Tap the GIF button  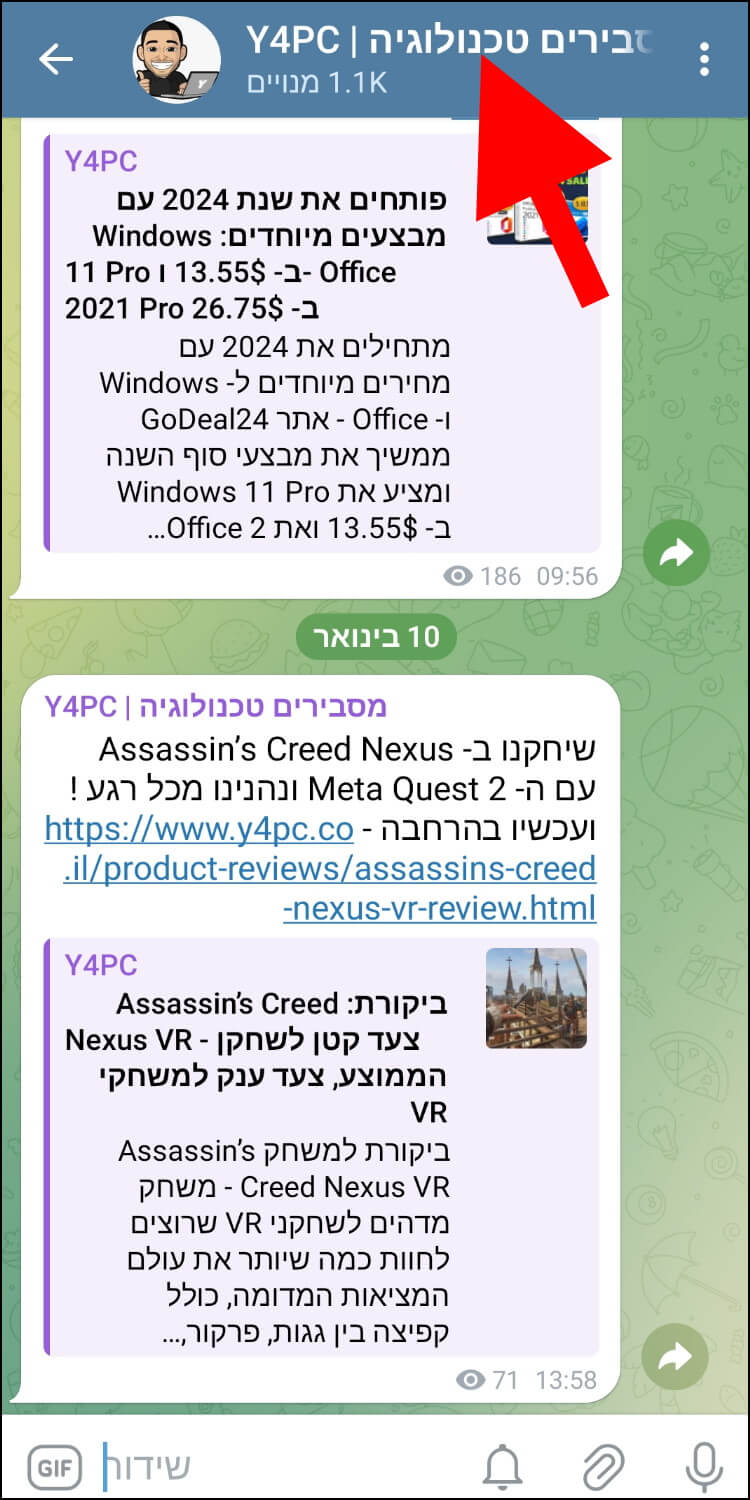point(54,1467)
